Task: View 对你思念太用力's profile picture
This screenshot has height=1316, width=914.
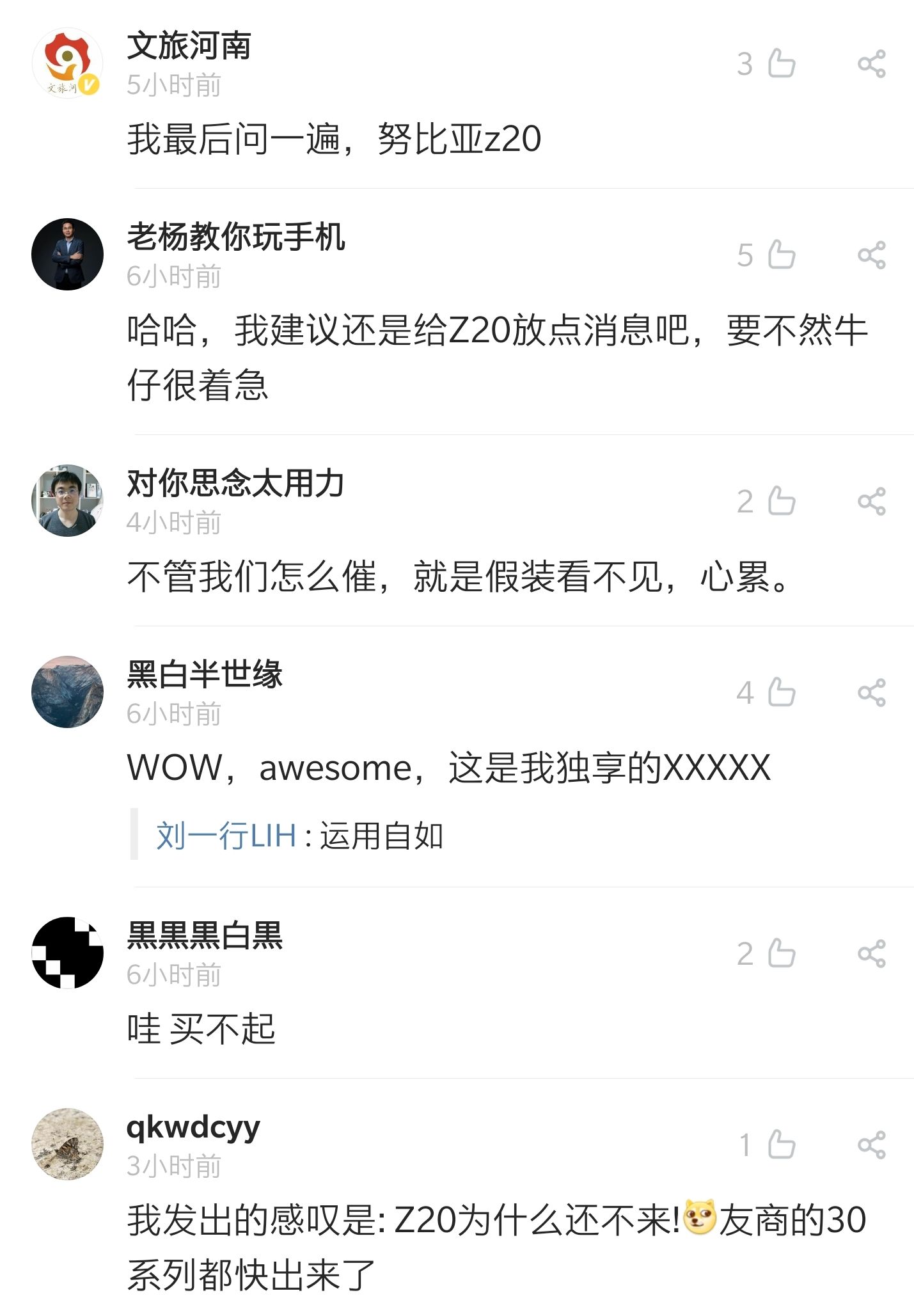Action: (67, 500)
